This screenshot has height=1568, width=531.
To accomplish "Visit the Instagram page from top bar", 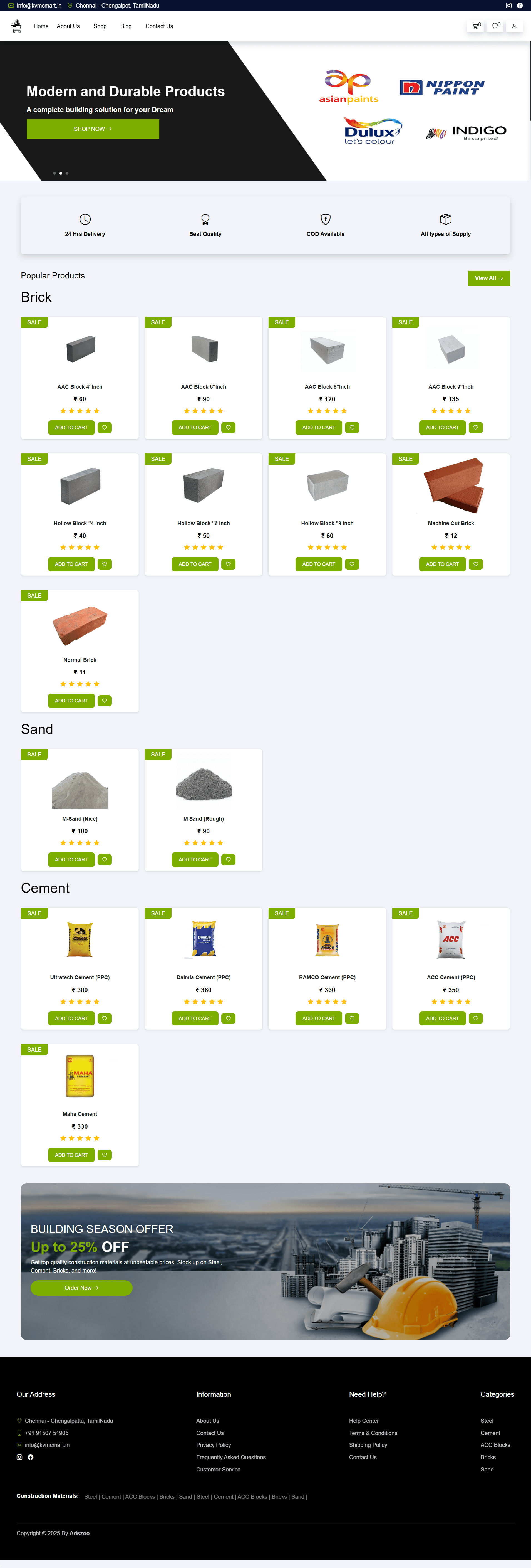I will (x=508, y=6).
